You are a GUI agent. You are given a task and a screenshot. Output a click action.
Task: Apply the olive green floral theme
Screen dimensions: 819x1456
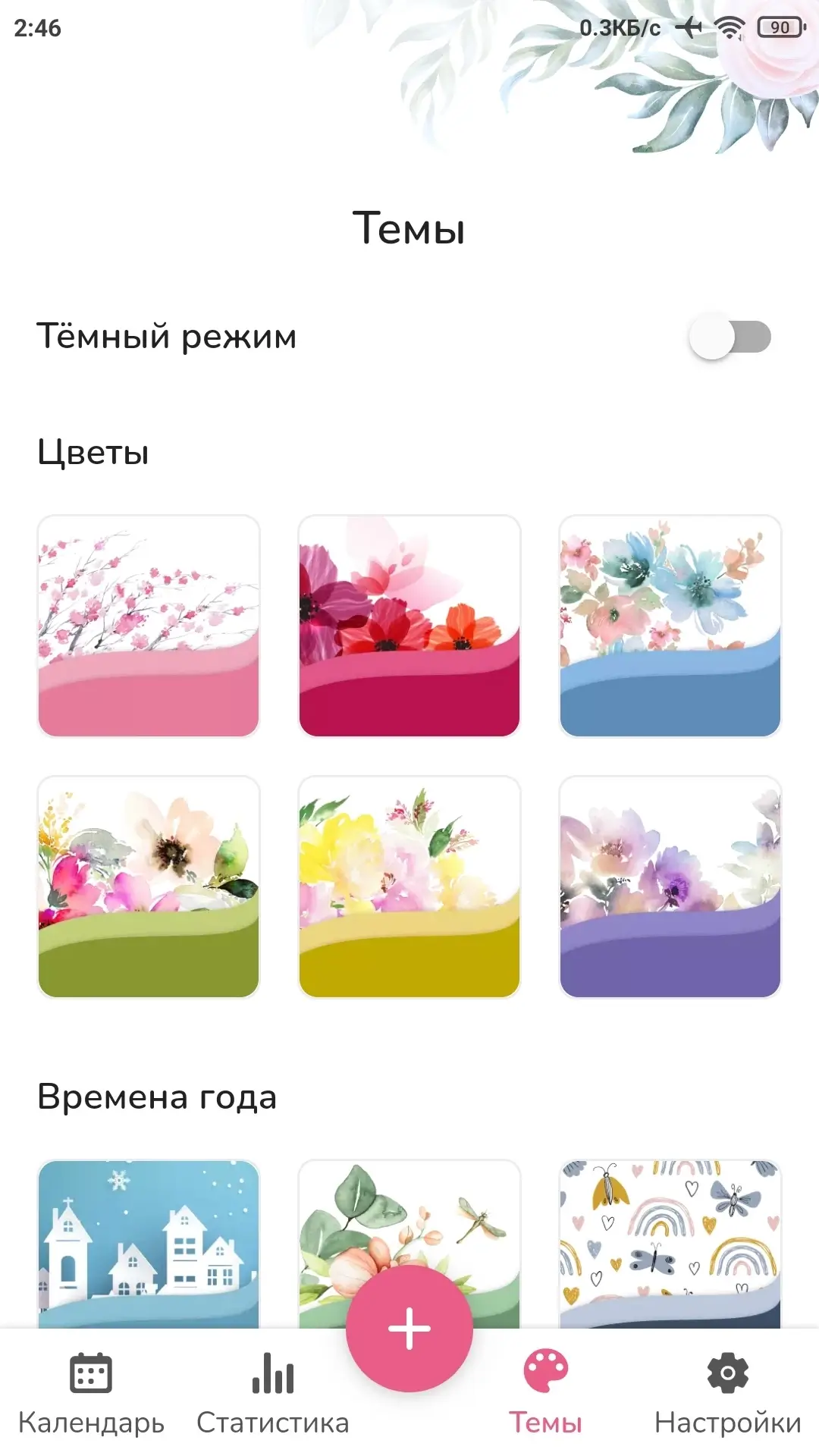[x=149, y=886]
